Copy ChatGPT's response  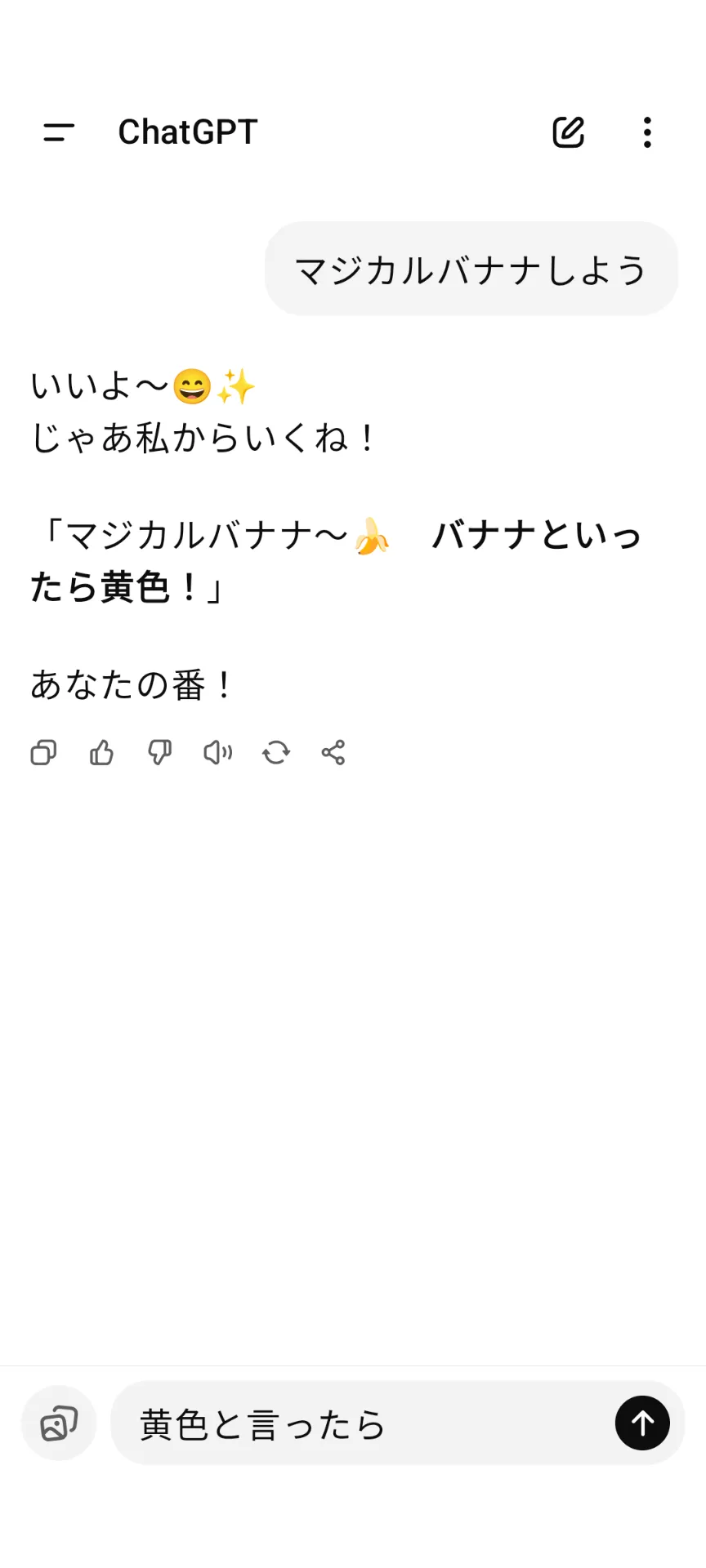[x=43, y=752]
